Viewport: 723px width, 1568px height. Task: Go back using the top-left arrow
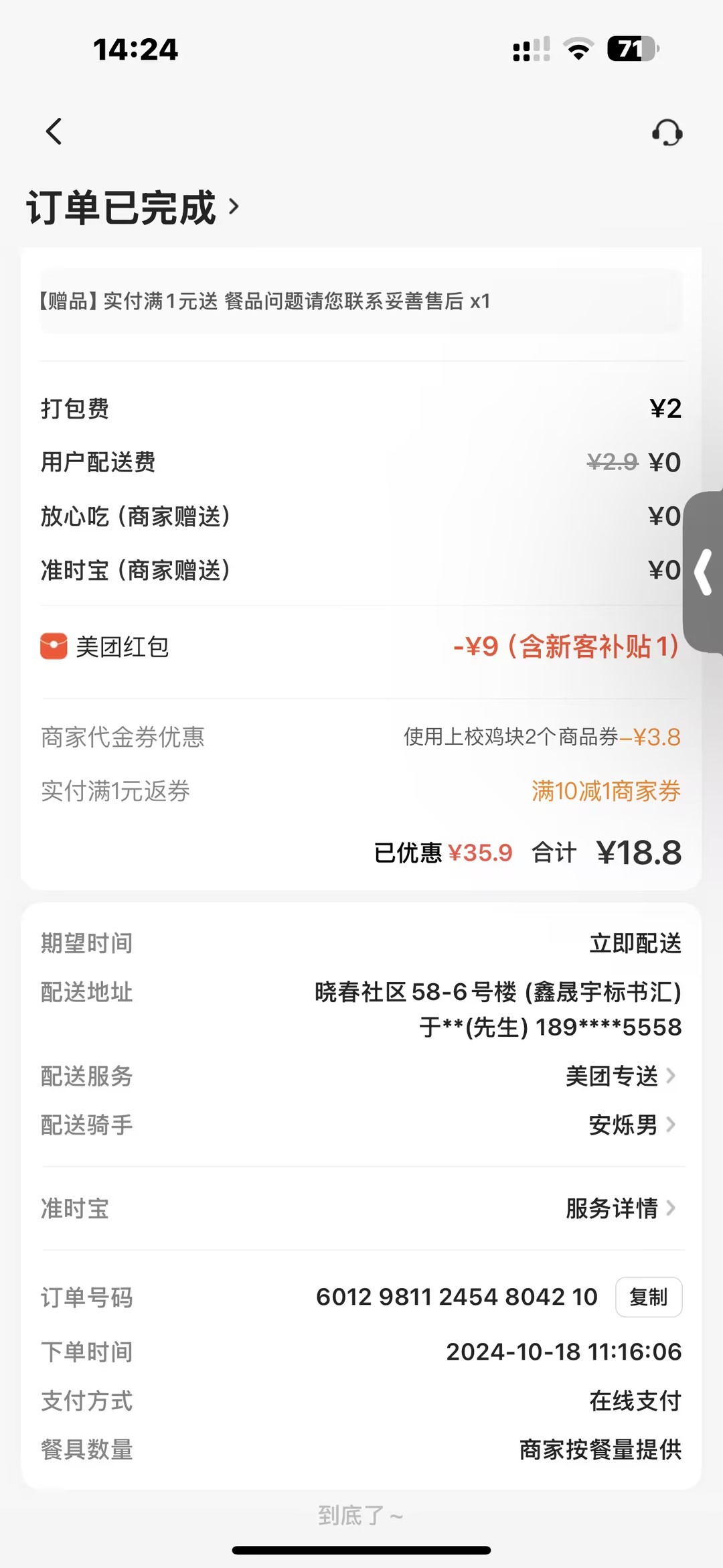click(x=54, y=131)
